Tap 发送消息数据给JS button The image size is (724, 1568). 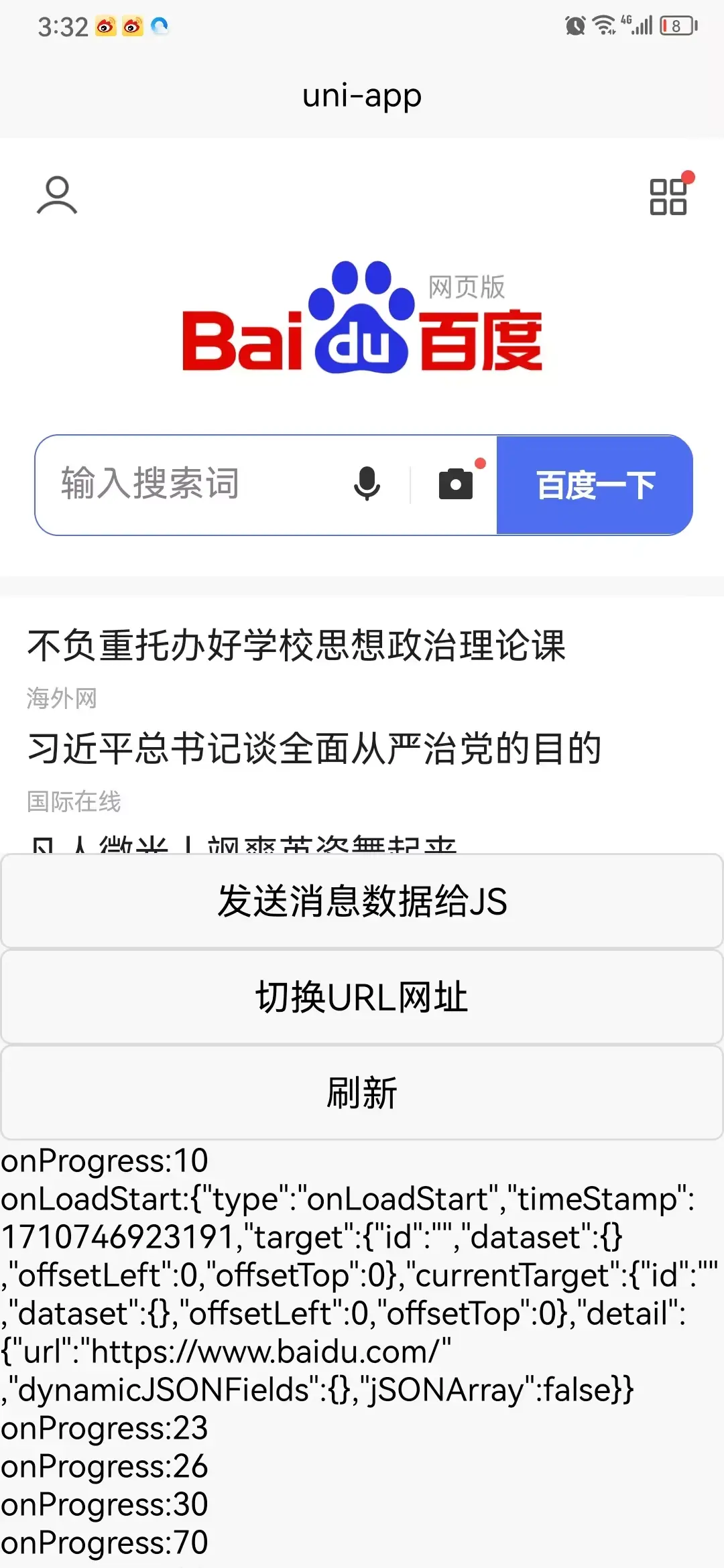(362, 901)
